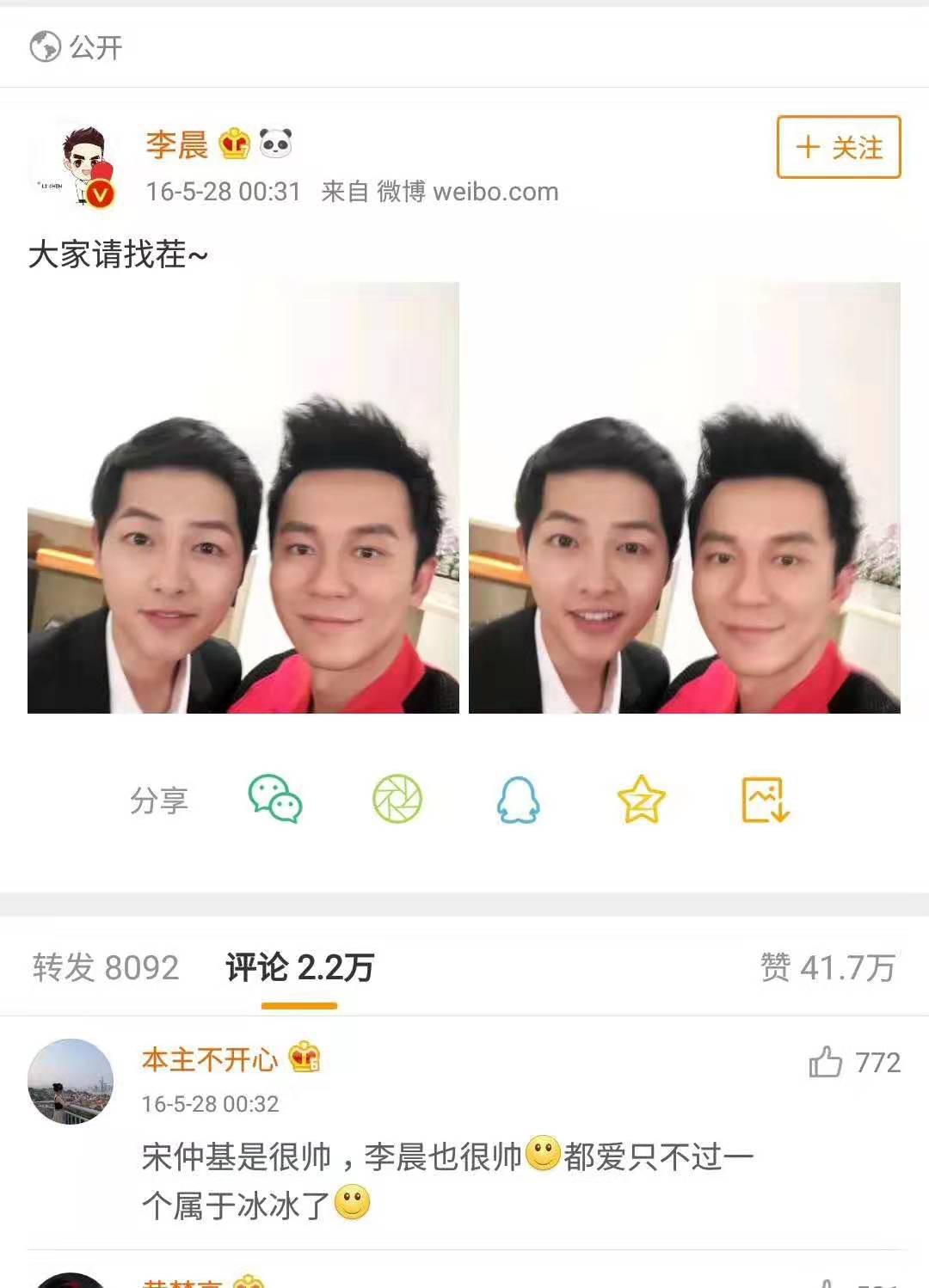The height and width of the screenshot is (1288, 929).
Task: Follow 李晨 with the 关注 button
Action: point(838,147)
